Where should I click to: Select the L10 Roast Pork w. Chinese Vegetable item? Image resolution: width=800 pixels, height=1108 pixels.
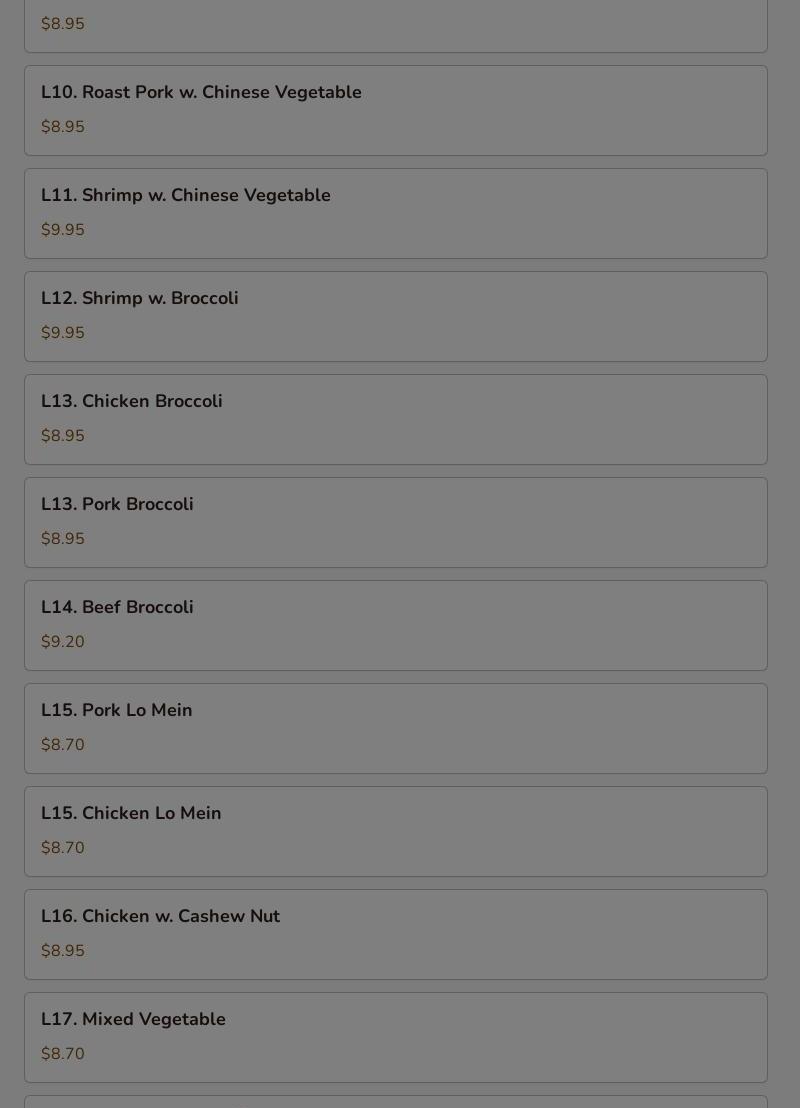[395, 110]
